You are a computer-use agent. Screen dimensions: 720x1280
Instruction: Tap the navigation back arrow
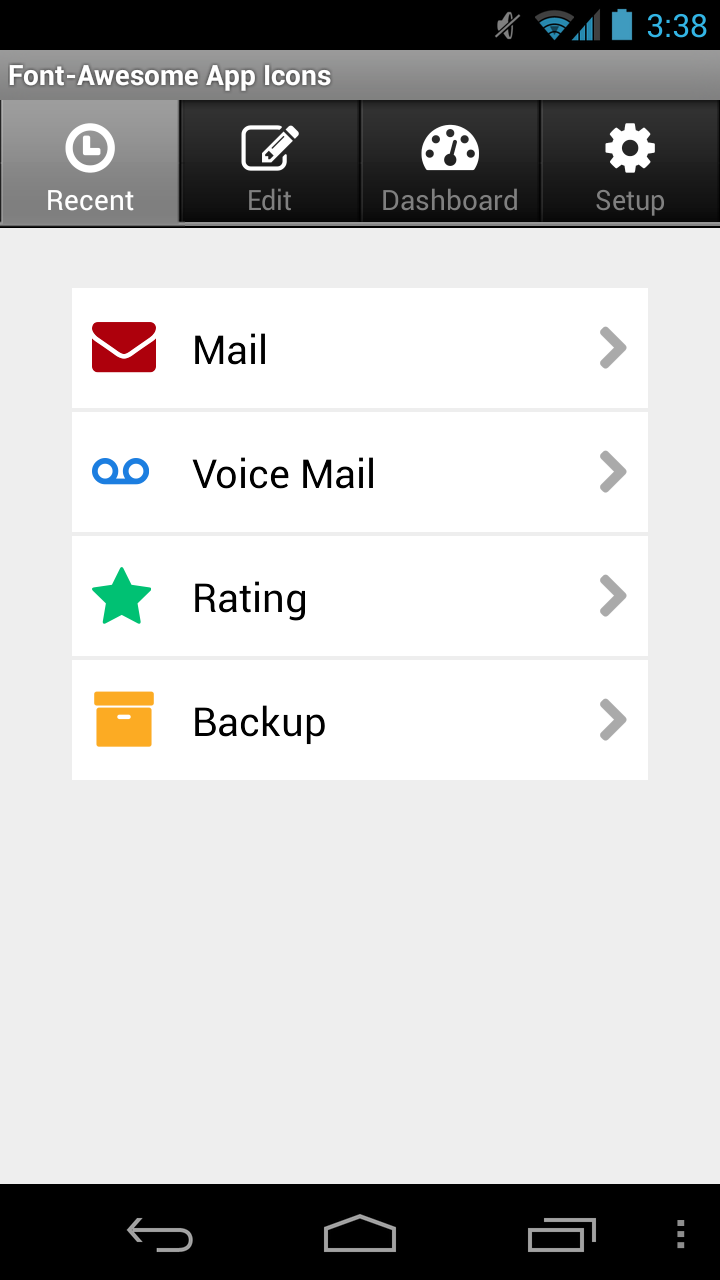160,1235
